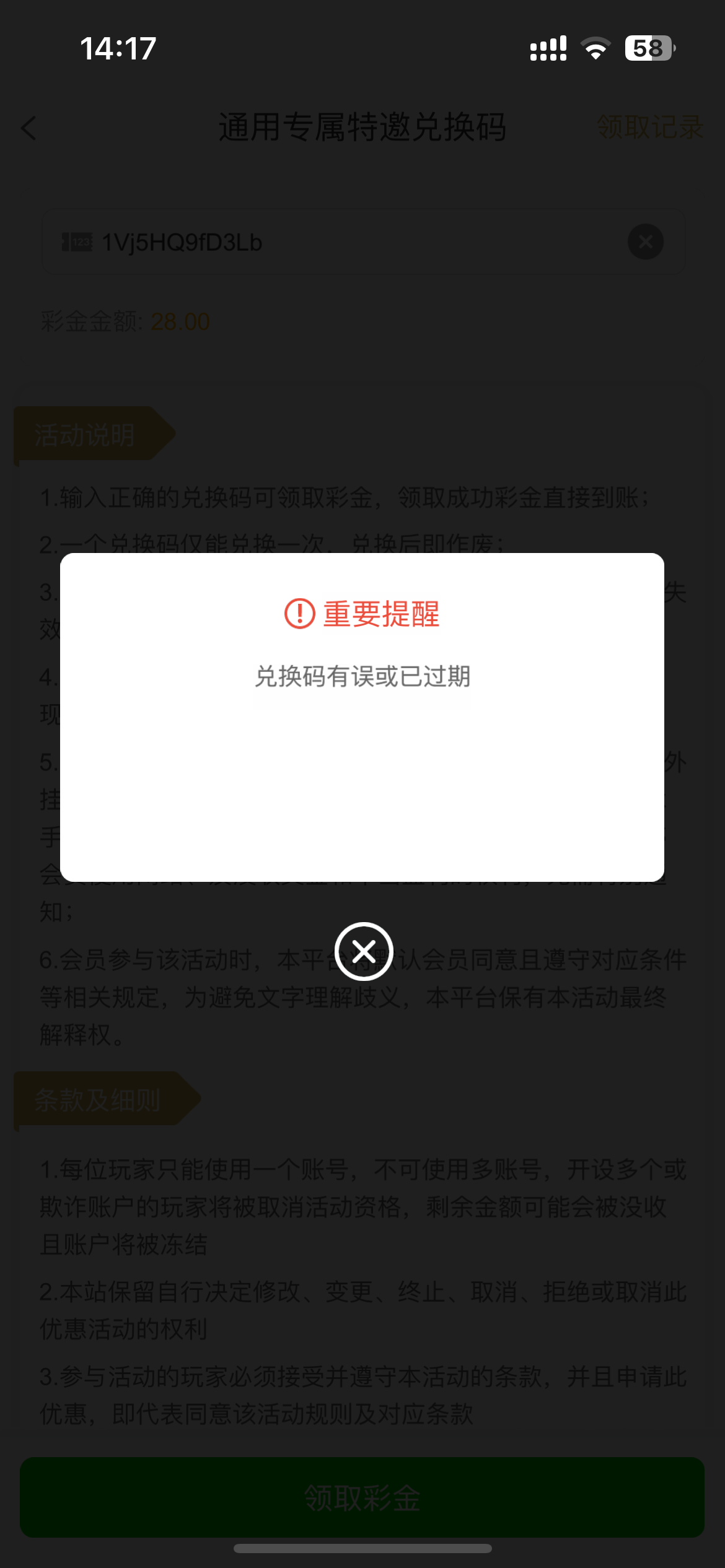Clear the redemption code with the X icon
The image size is (725, 1568).
pyautogui.click(x=645, y=242)
